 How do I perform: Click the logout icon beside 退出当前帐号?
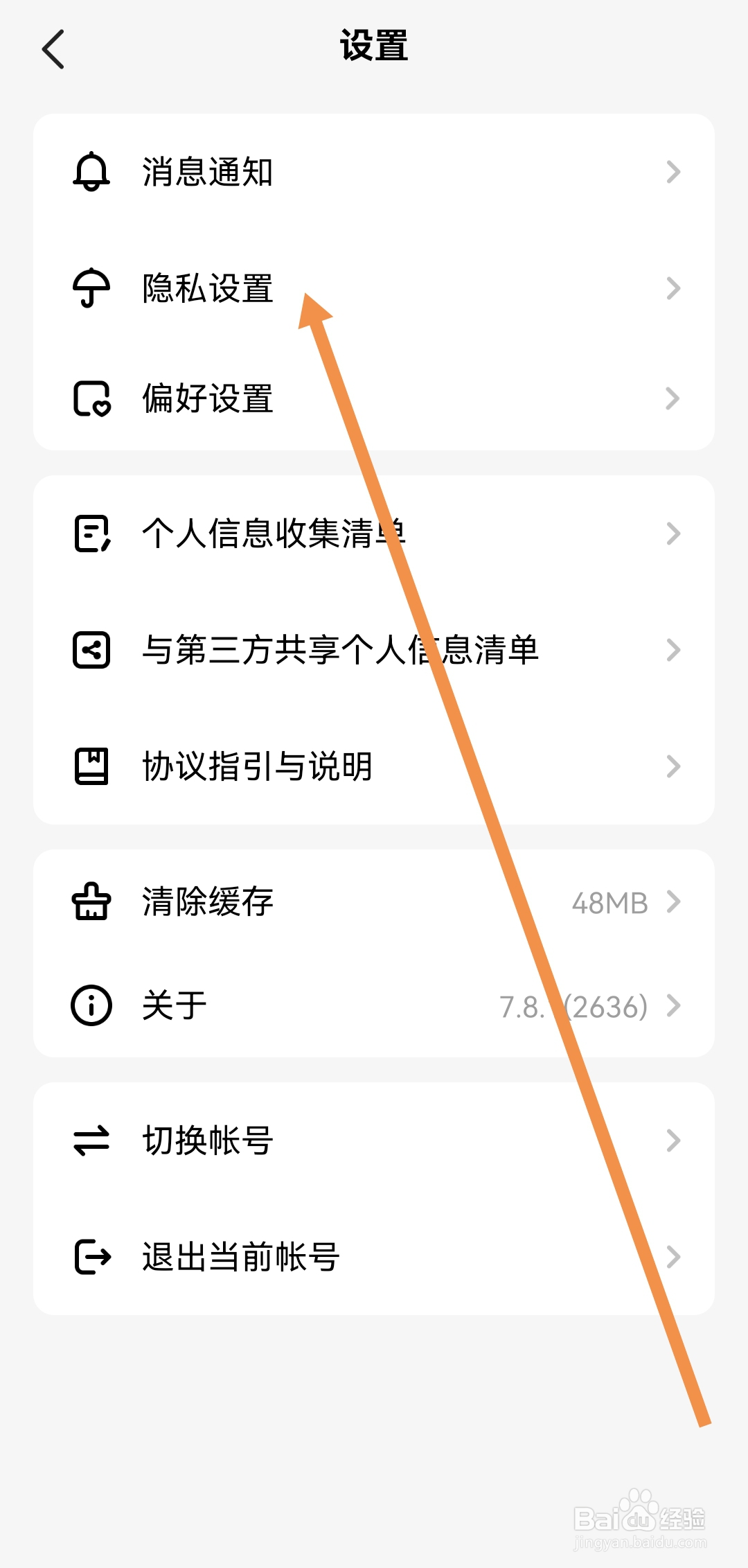click(x=91, y=1258)
